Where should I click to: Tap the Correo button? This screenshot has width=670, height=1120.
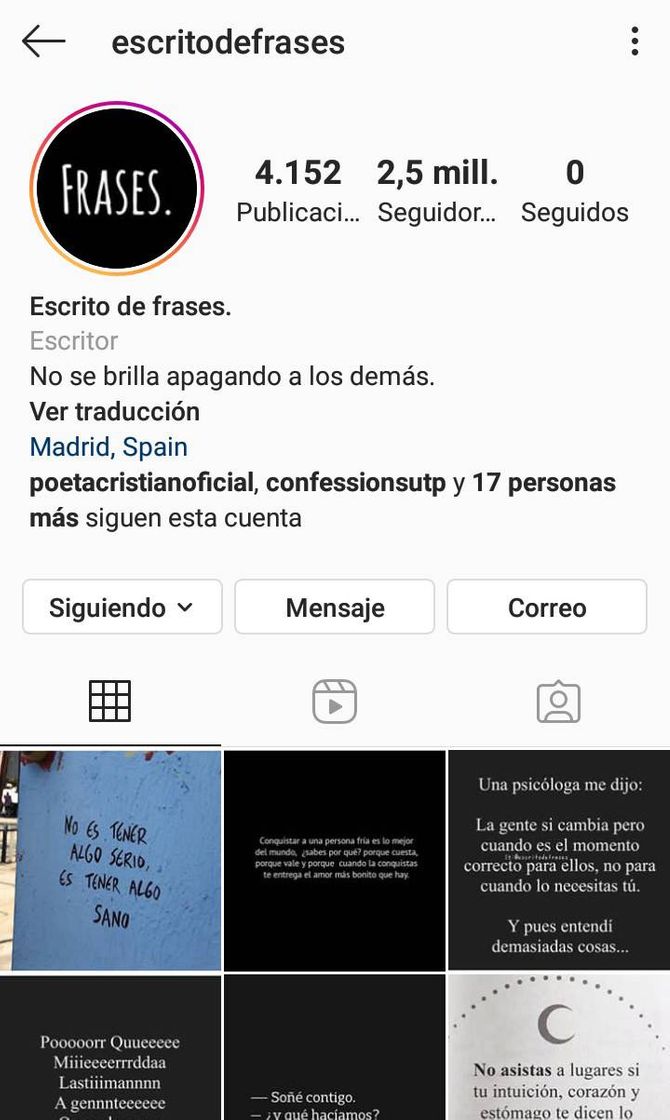(x=547, y=607)
